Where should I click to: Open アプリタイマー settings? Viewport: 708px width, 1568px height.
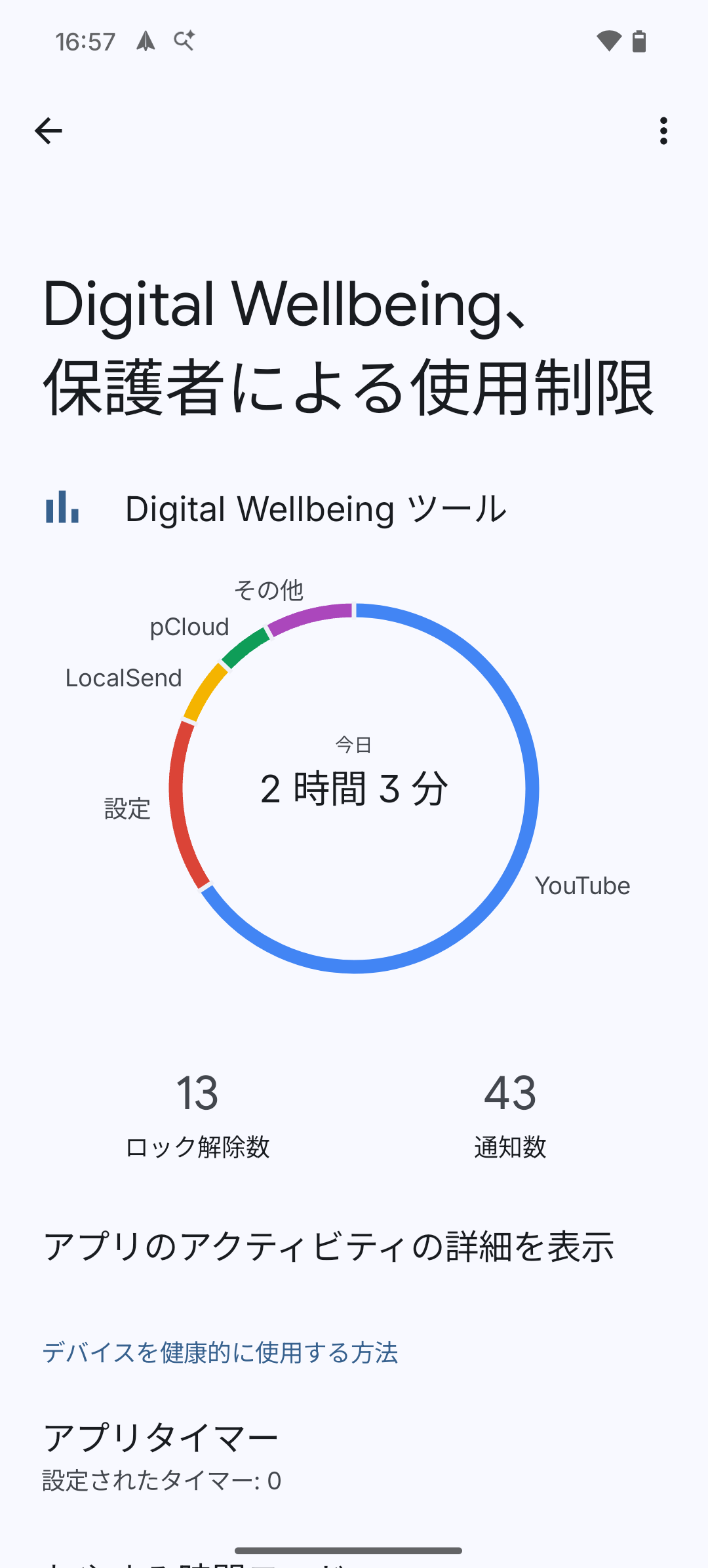pos(161,1455)
